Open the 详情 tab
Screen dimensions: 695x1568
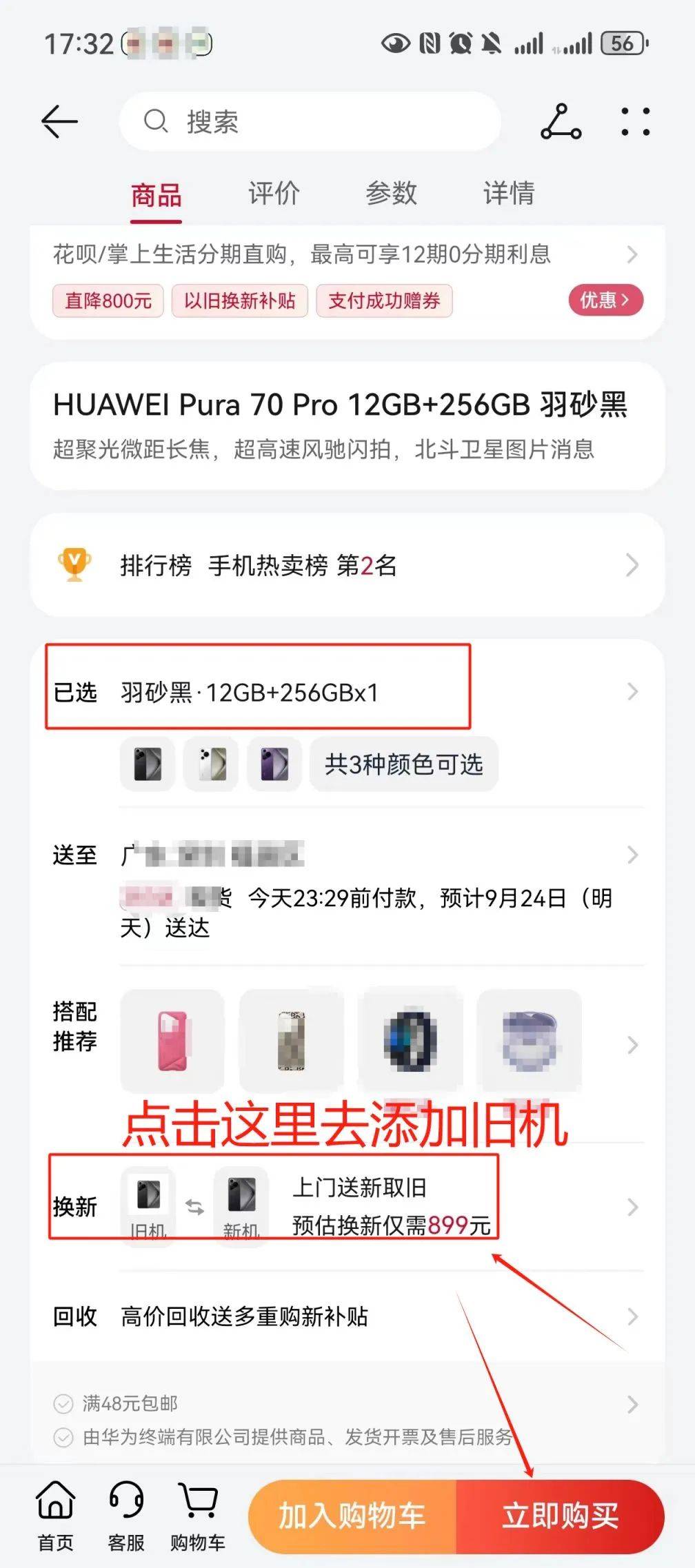tap(508, 194)
